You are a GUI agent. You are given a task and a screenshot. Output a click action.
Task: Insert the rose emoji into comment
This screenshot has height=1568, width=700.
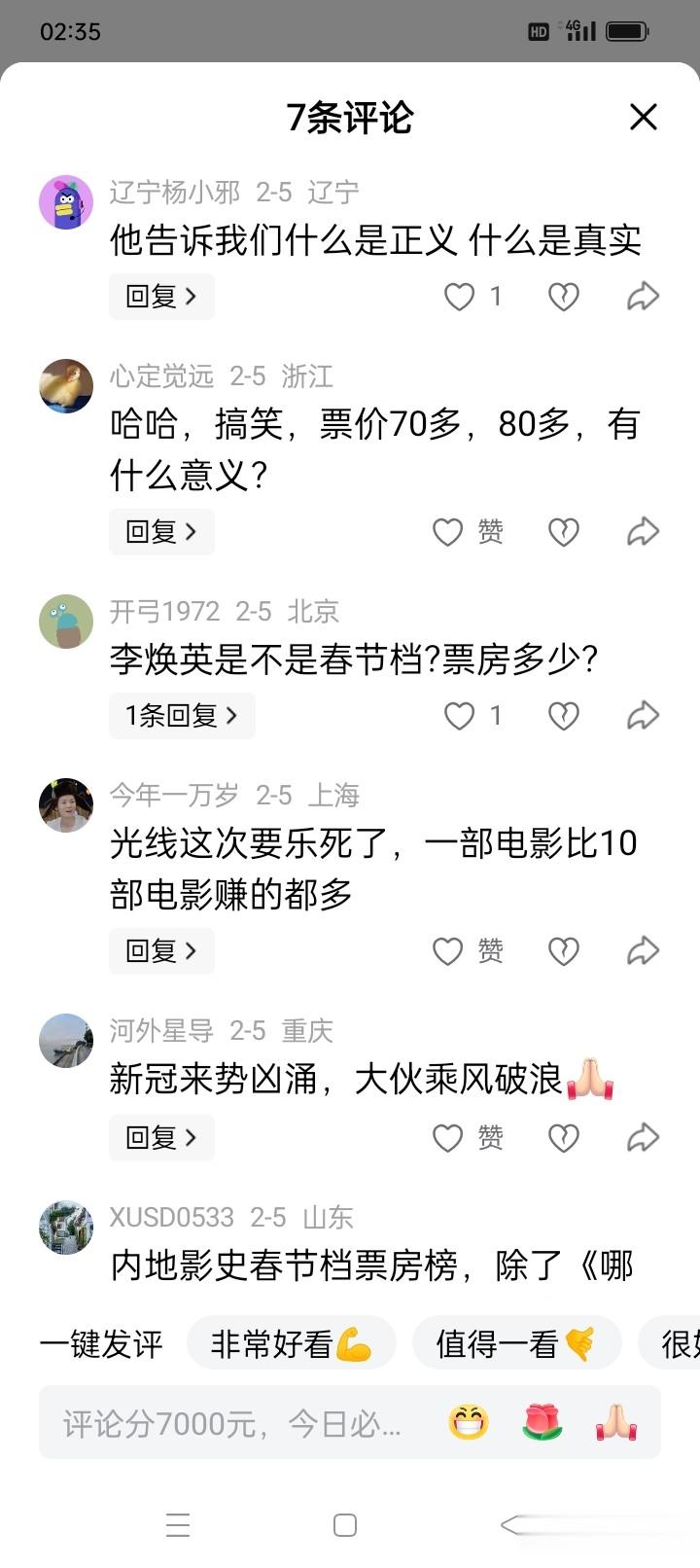coord(542,1424)
